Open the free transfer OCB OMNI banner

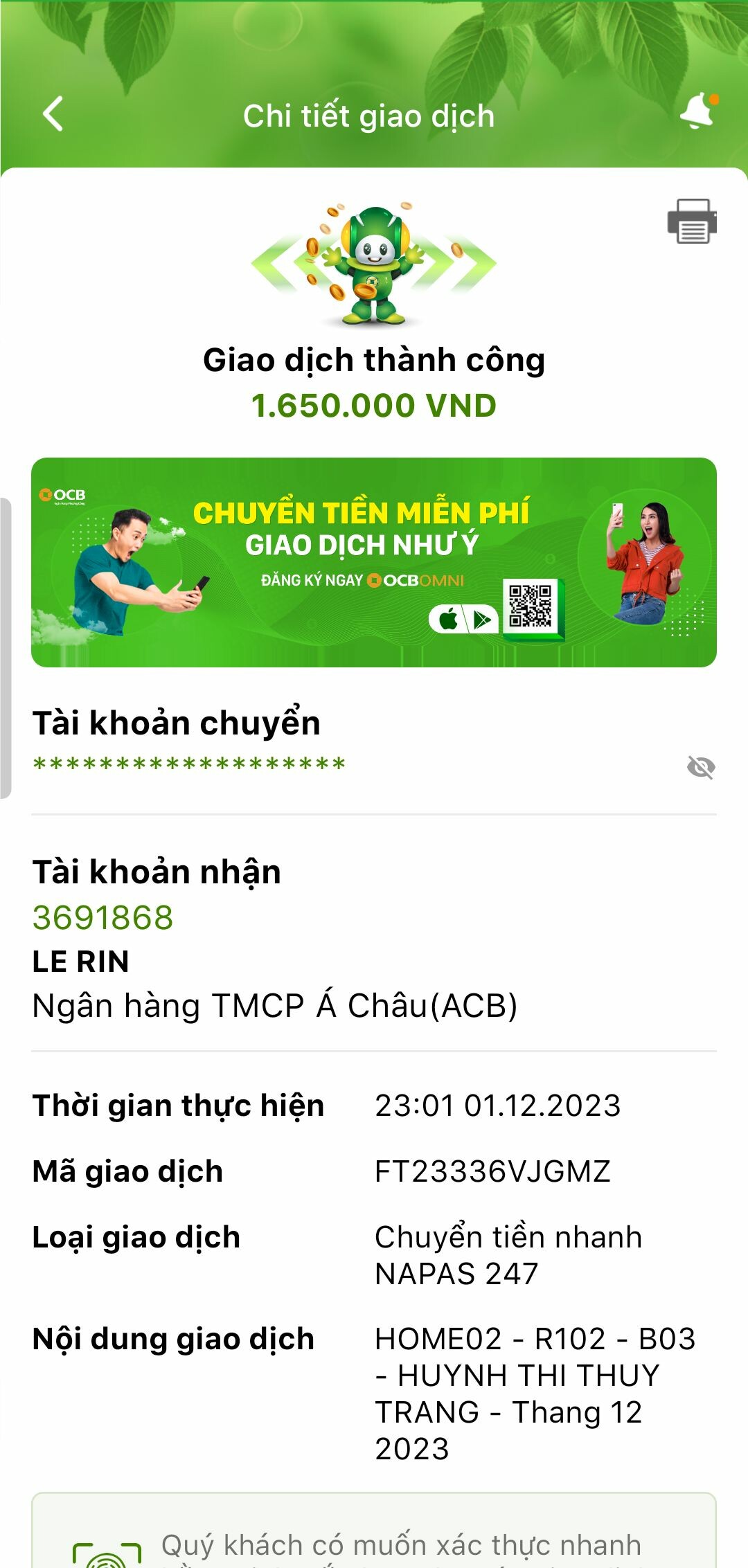(x=374, y=562)
